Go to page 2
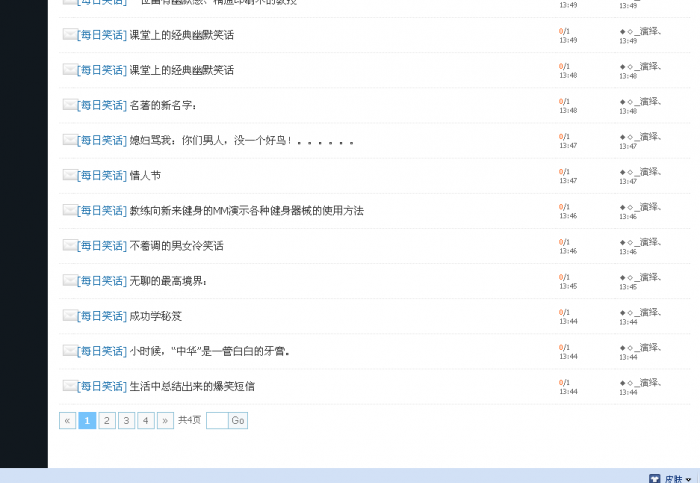700x483 pixels. coord(107,421)
